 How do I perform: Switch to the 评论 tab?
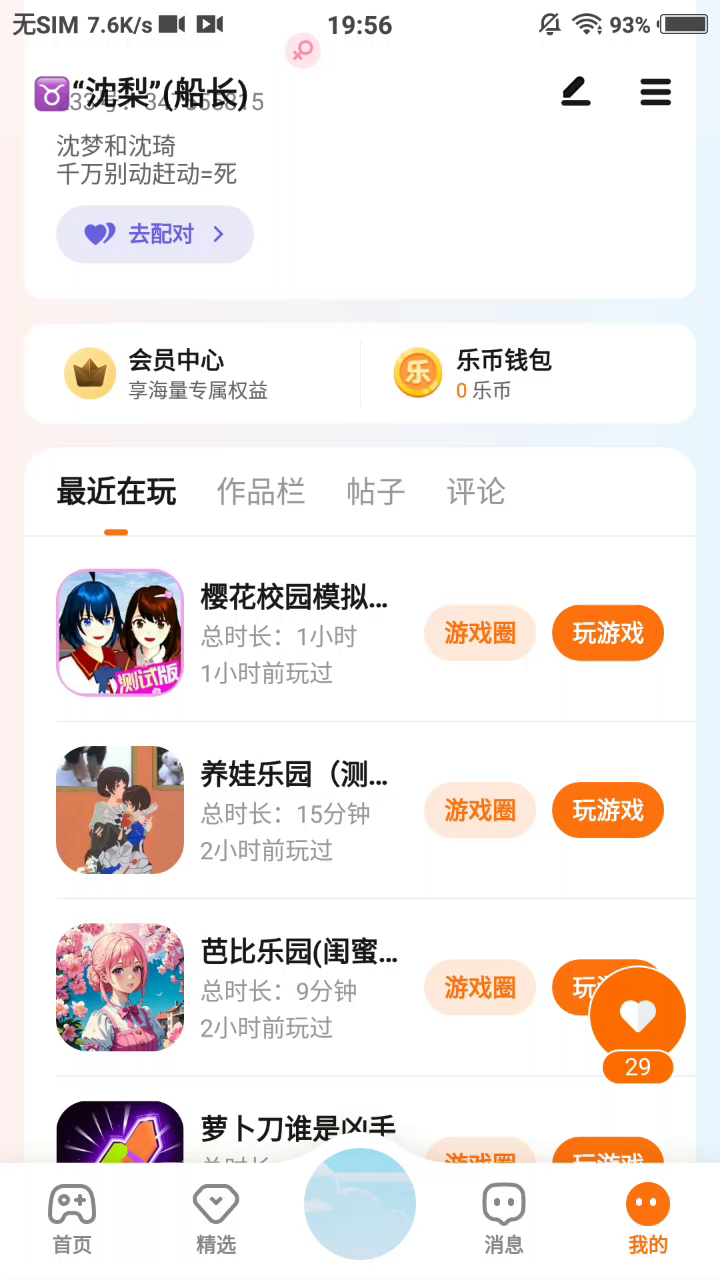475,492
